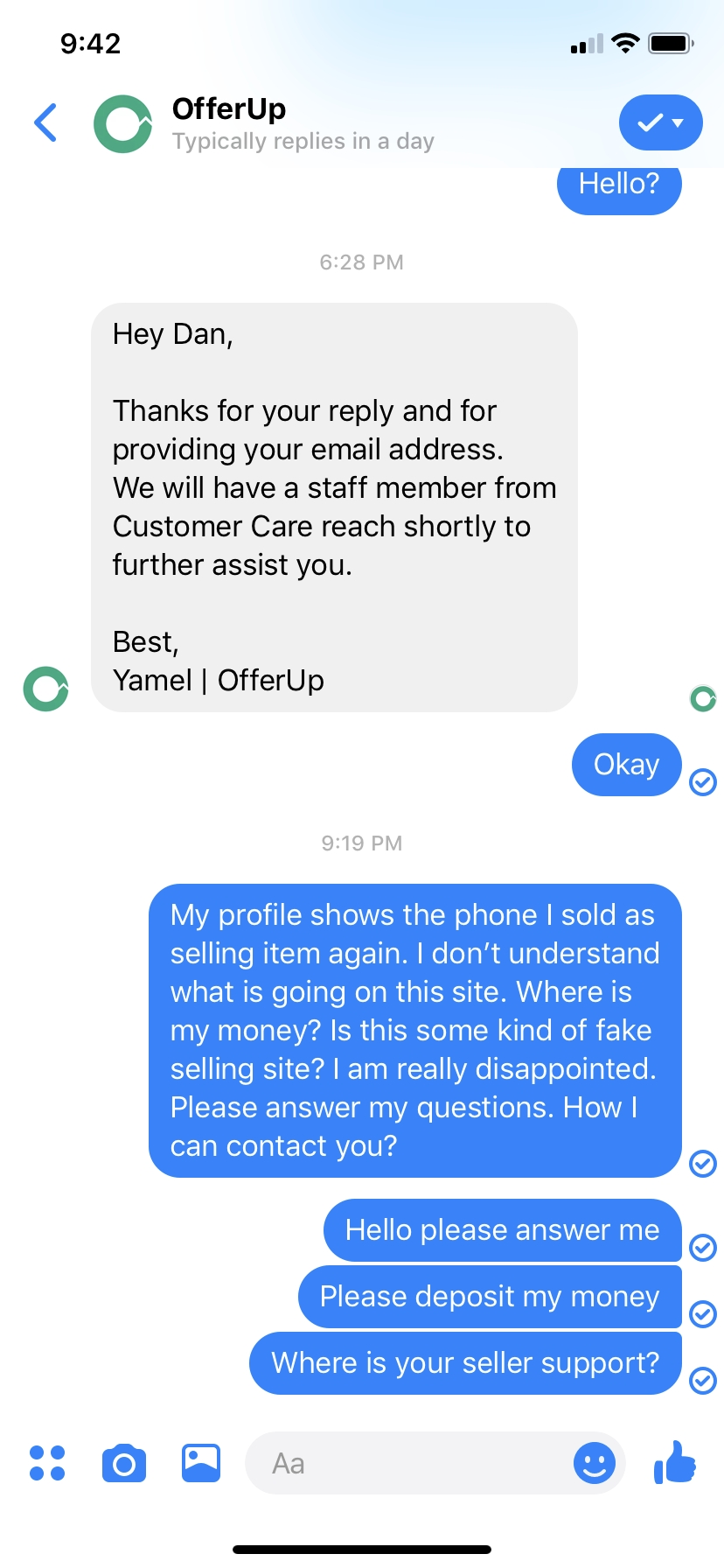Viewport: 724px width, 1568px height.
Task: Open OfferUp's profile picture in the header
Action: [122, 122]
